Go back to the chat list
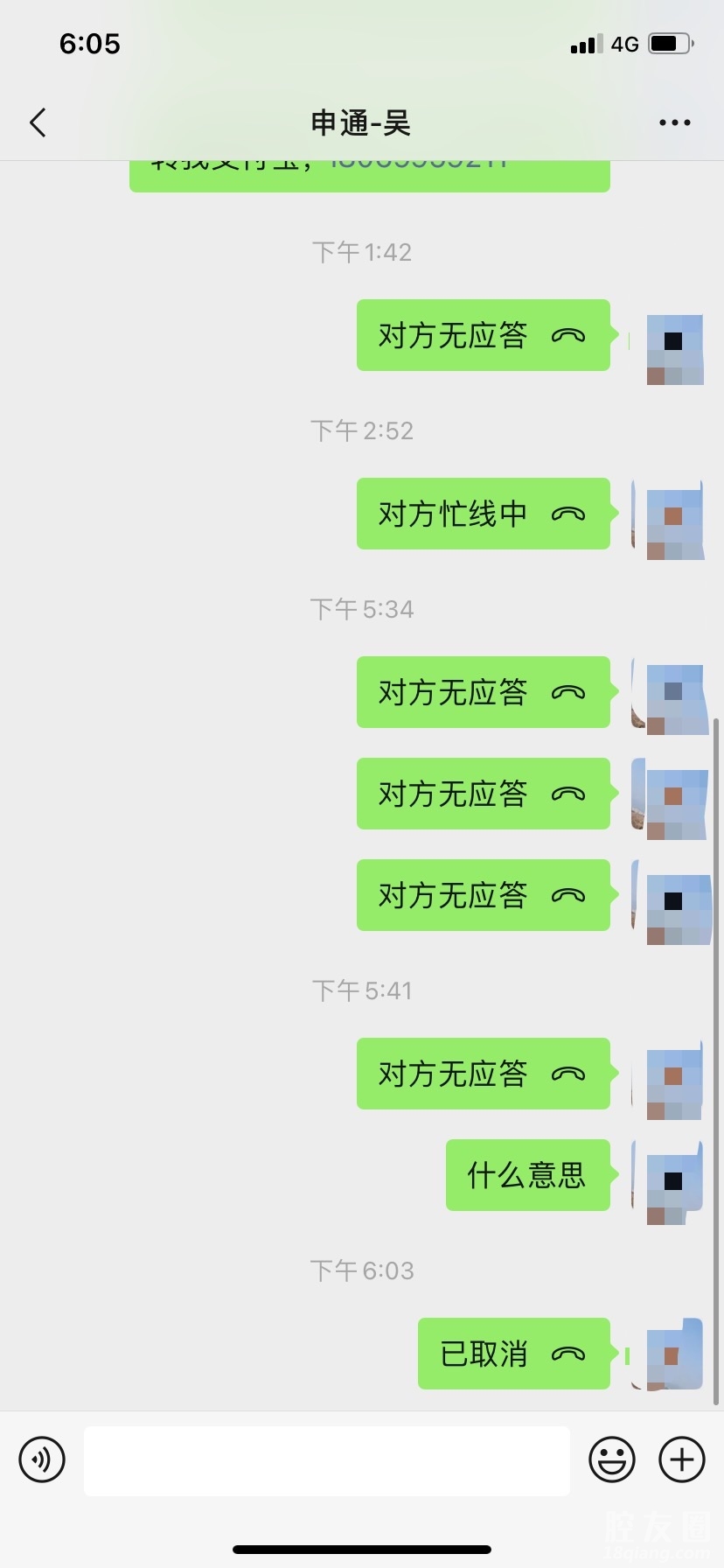This screenshot has height=1568, width=724. [38, 123]
